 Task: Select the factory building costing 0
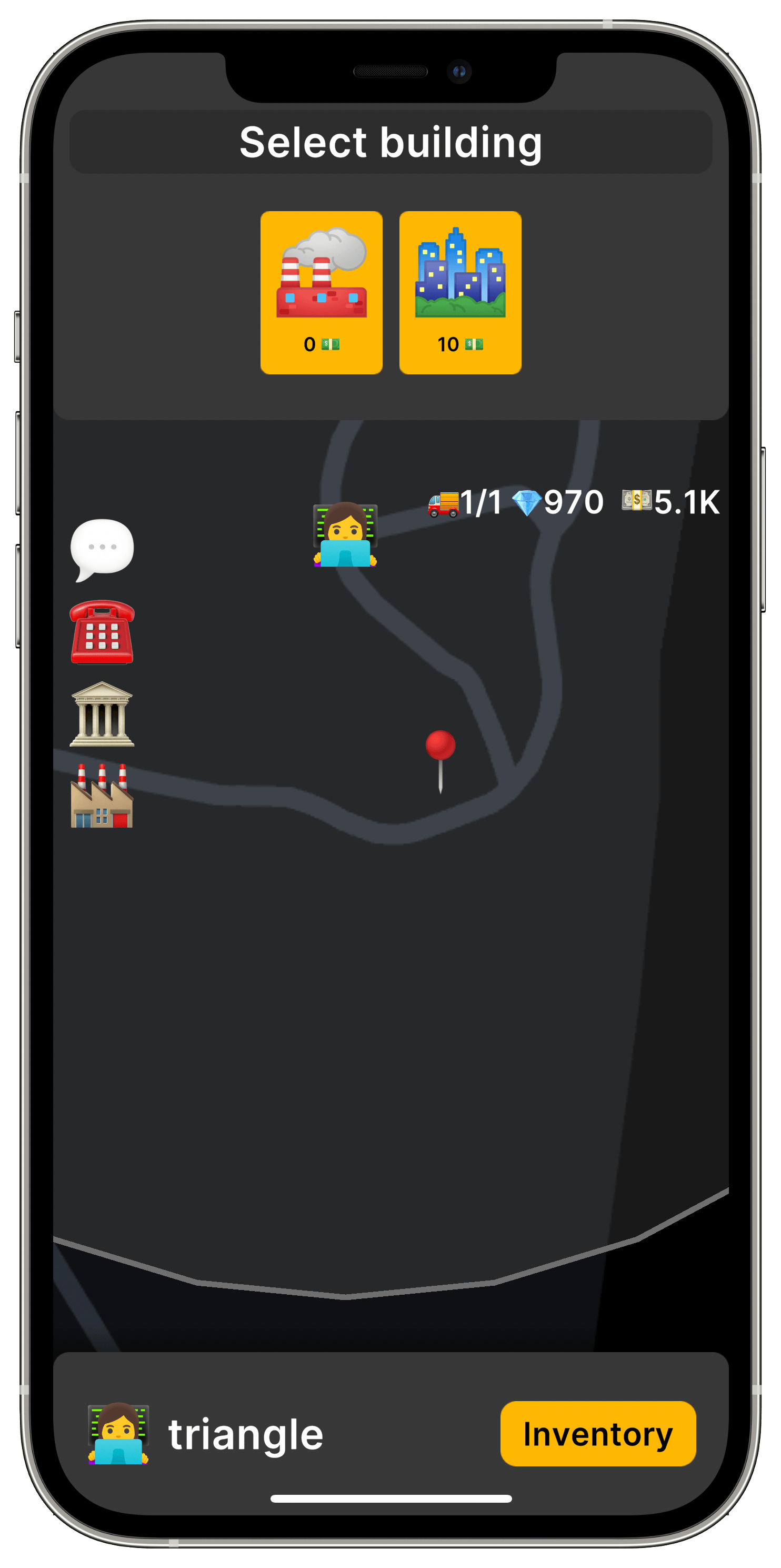point(321,292)
